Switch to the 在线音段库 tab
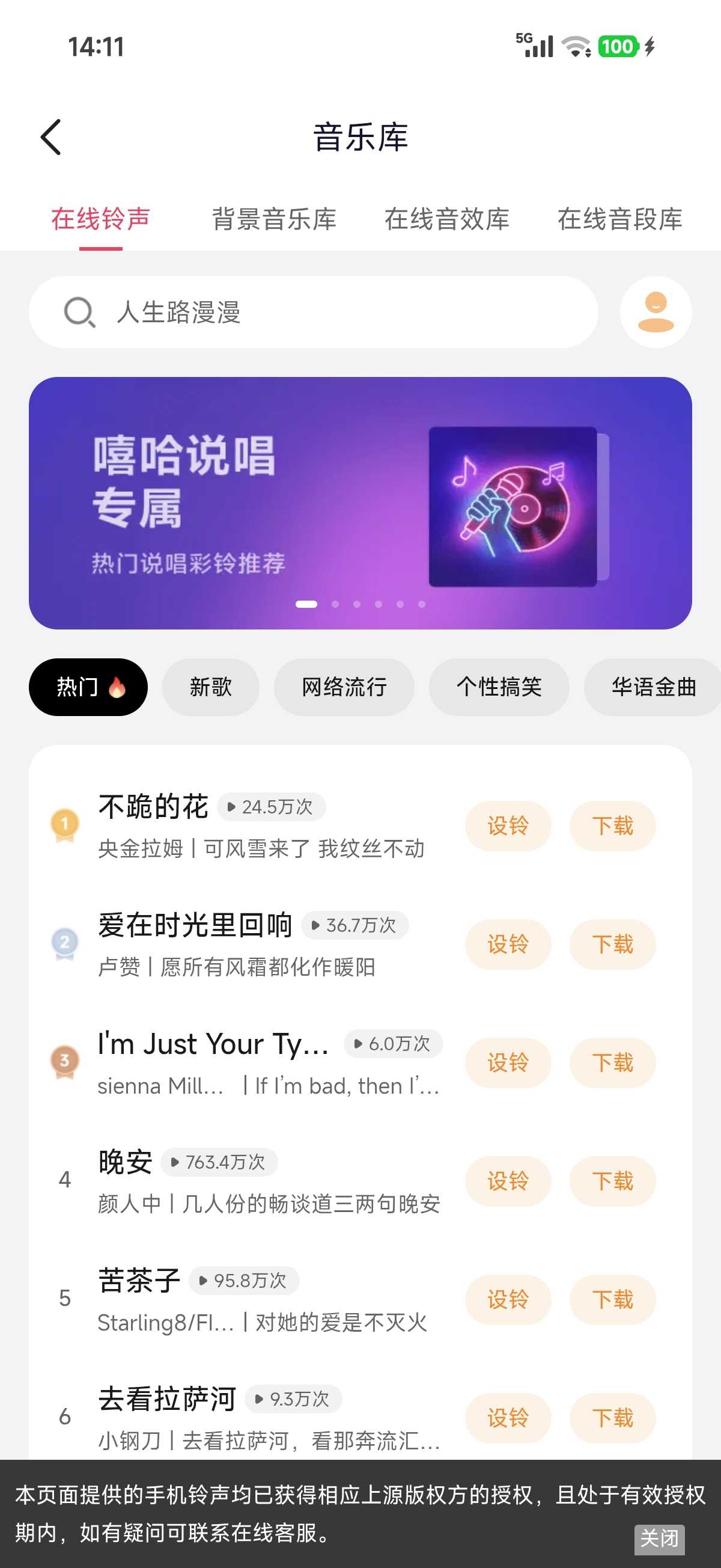 pyautogui.click(x=619, y=219)
